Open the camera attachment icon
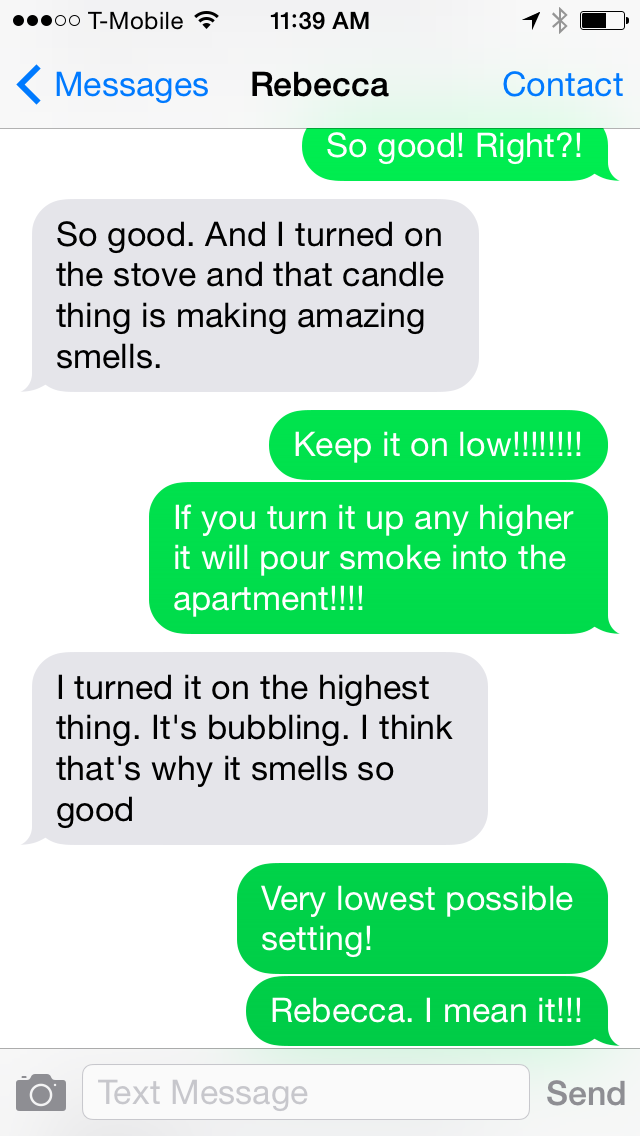The width and height of the screenshot is (640, 1136). tap(41, 1093)
